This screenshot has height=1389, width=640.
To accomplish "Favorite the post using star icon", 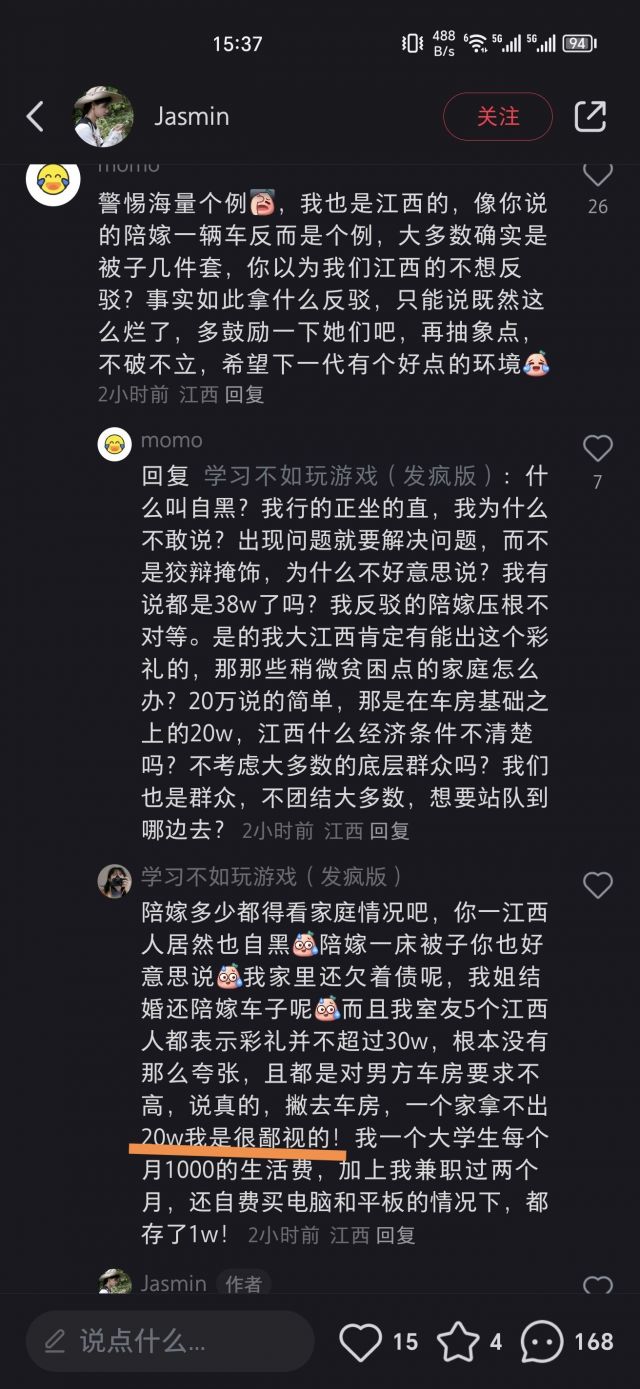I will point(458,1341).
